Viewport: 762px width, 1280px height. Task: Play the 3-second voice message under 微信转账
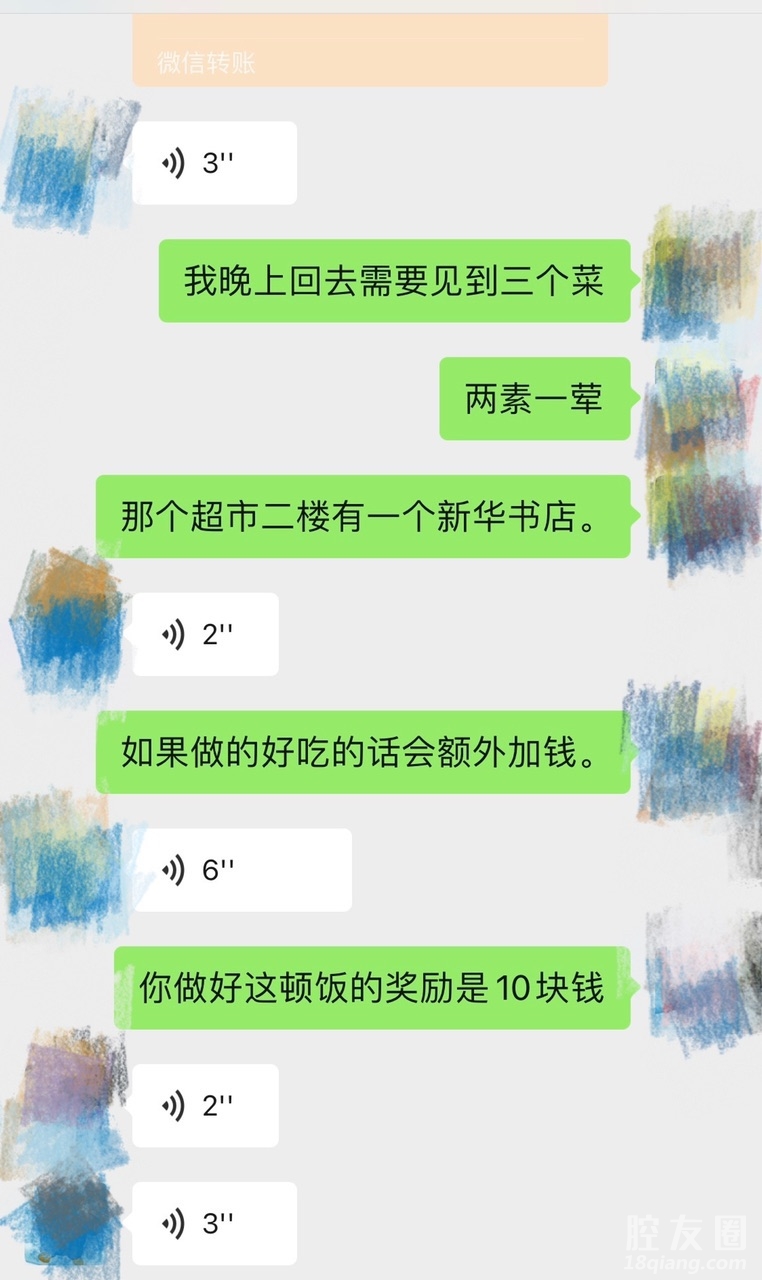click(x=214, y=163)
